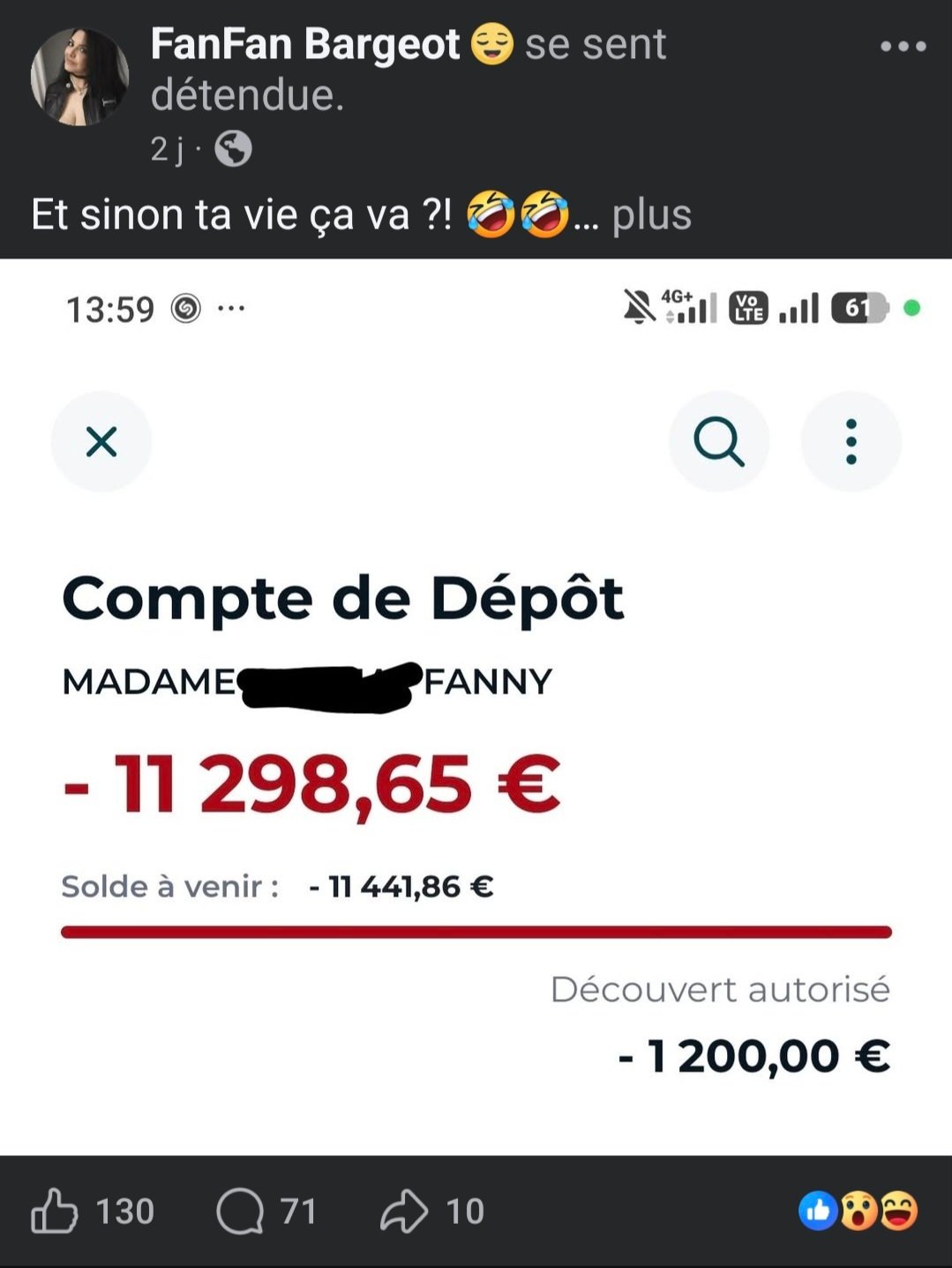The height and width of the screenshot is (1268, 952).
Task: Expand the caption with 'plus'
Action: tap(652, 214)
